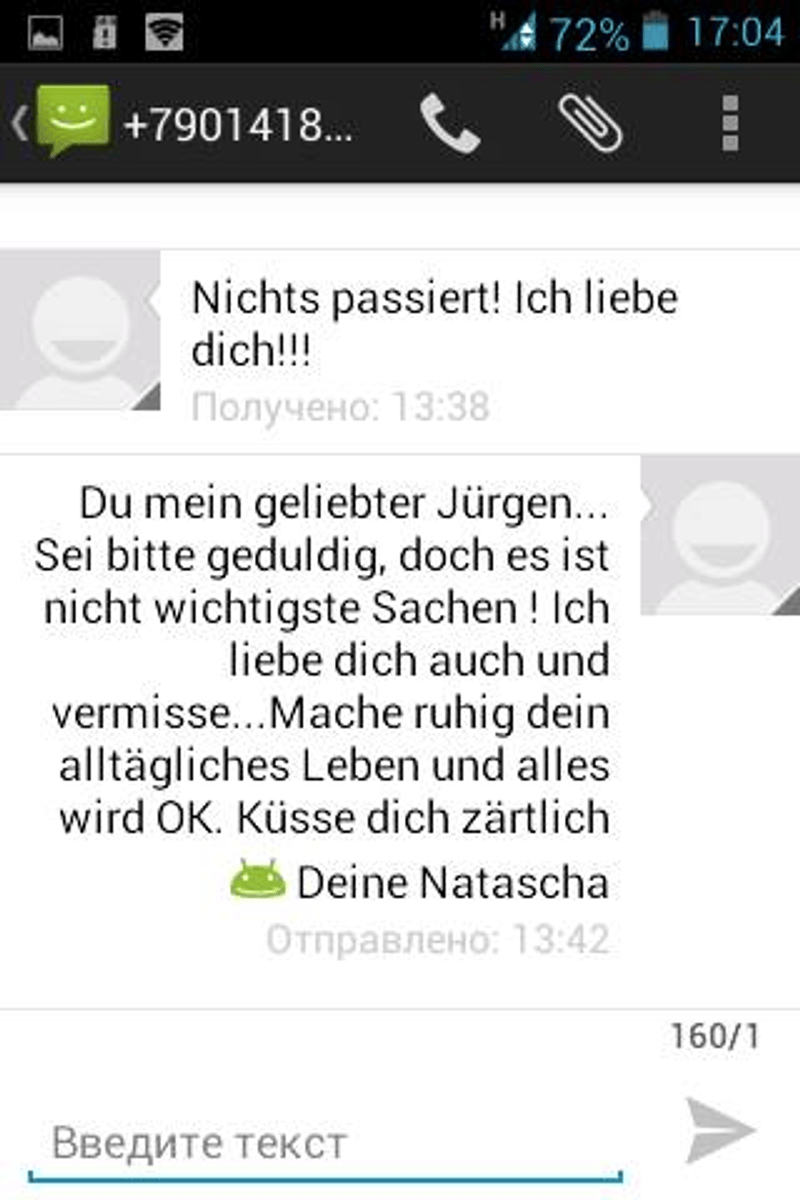Image resolution: width=800 pixels, height=1200 pixels.
Task: Call the +7901418 contact
Action: click(x=449, y=124)
